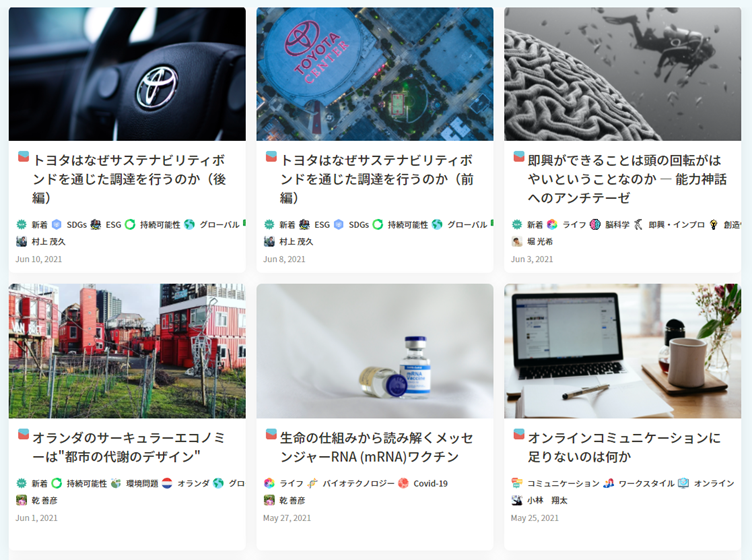Viewport: 752px width, 560px height.
Task: Open author 村上 茂久 on the Jun 10 article
Action: pyautogui.click(x=48, y=241)
